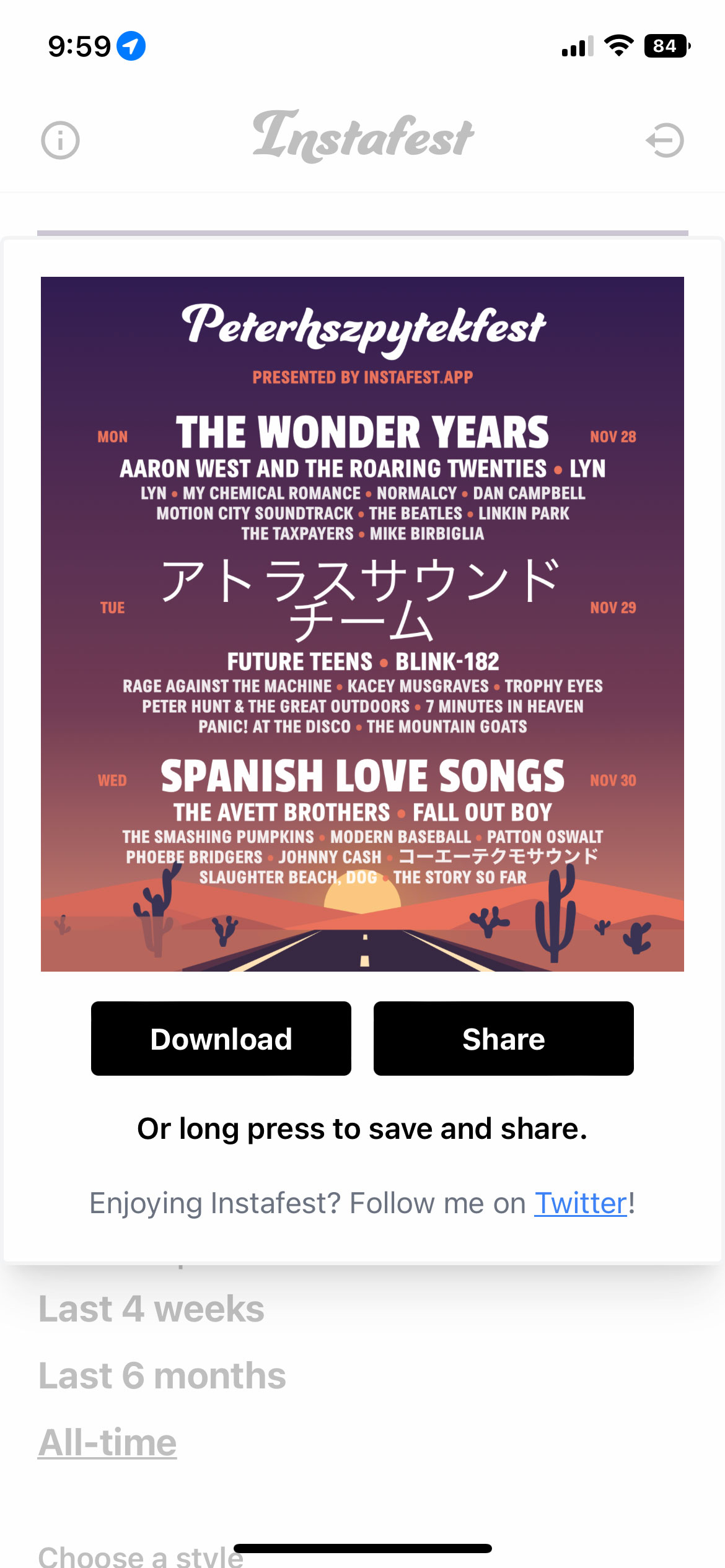Select Last 6 months time range
725x1568 pixels.
(162, 1375)
